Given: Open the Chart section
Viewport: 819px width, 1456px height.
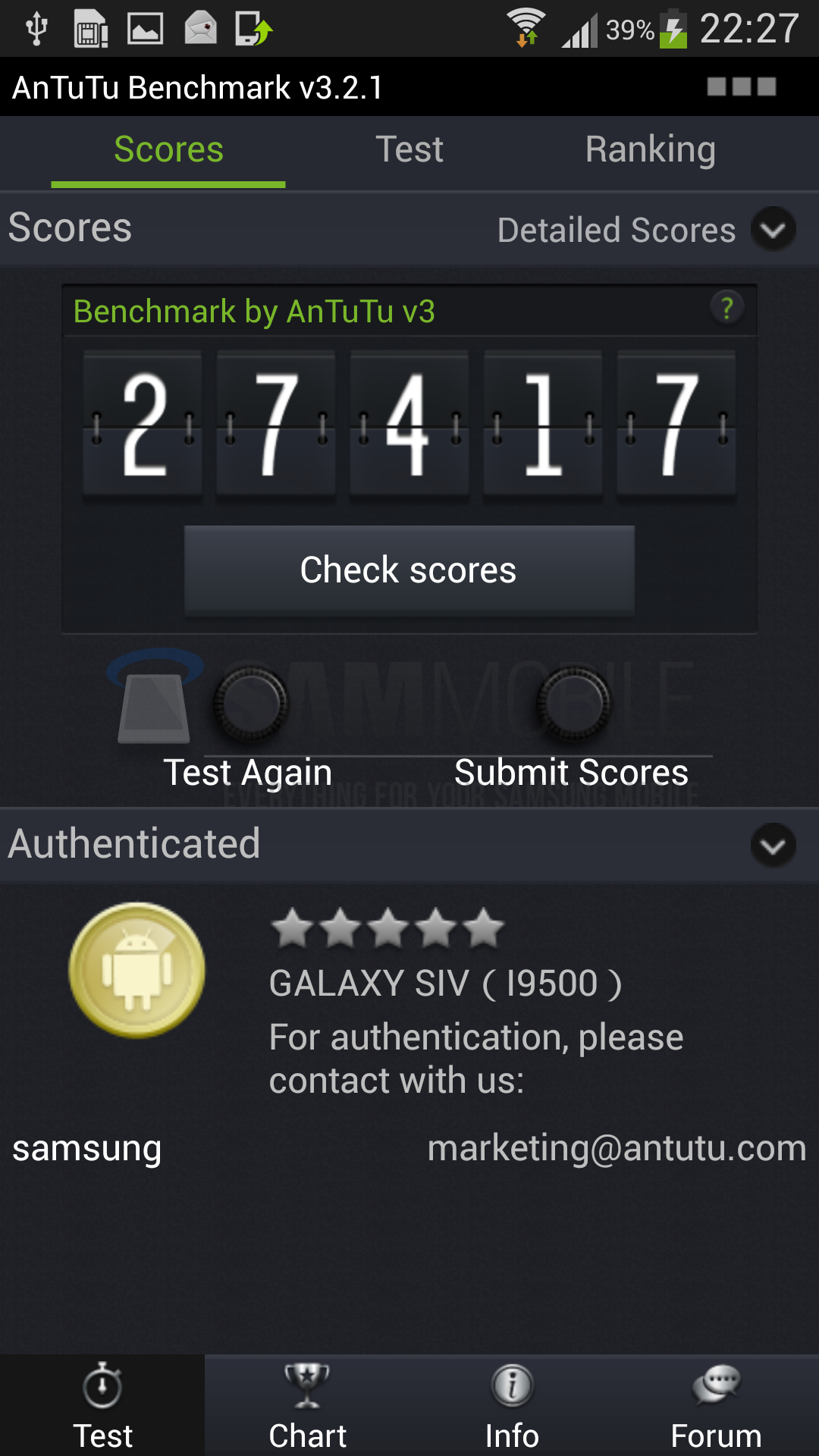Looking at the screenshot, I should [307, 1405].
